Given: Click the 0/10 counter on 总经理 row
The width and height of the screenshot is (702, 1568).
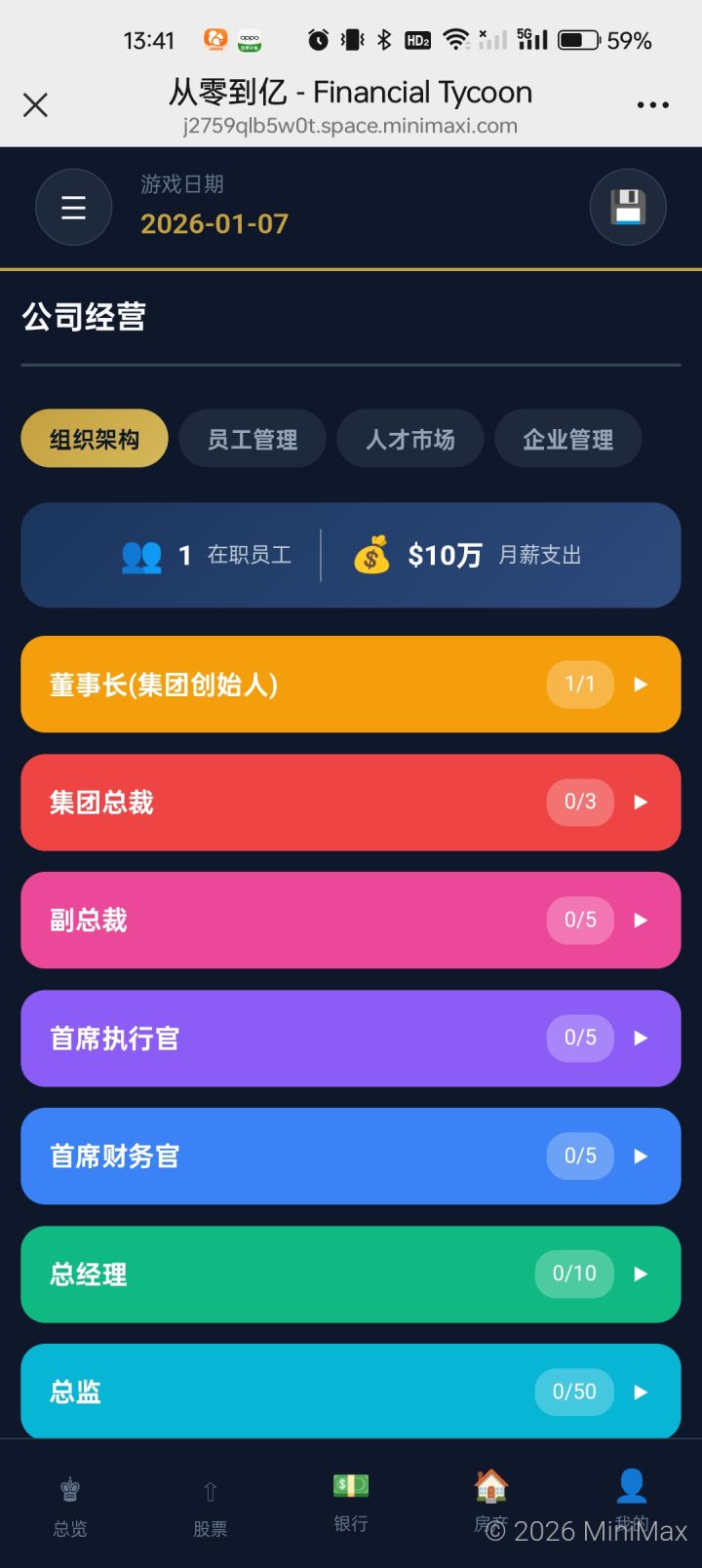Looking at the screenshot, I should point(573,1274).
